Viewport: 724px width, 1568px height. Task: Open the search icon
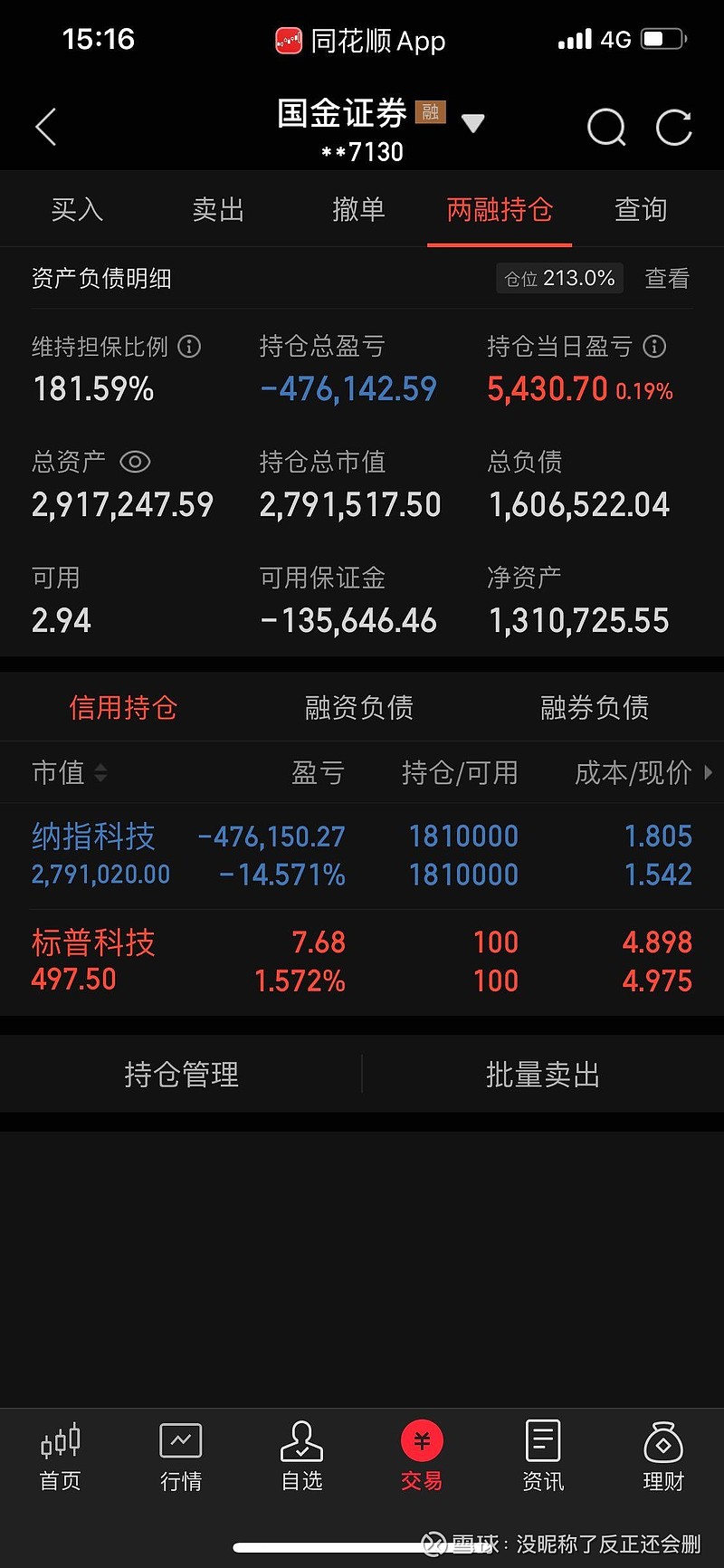click(606, 127)
